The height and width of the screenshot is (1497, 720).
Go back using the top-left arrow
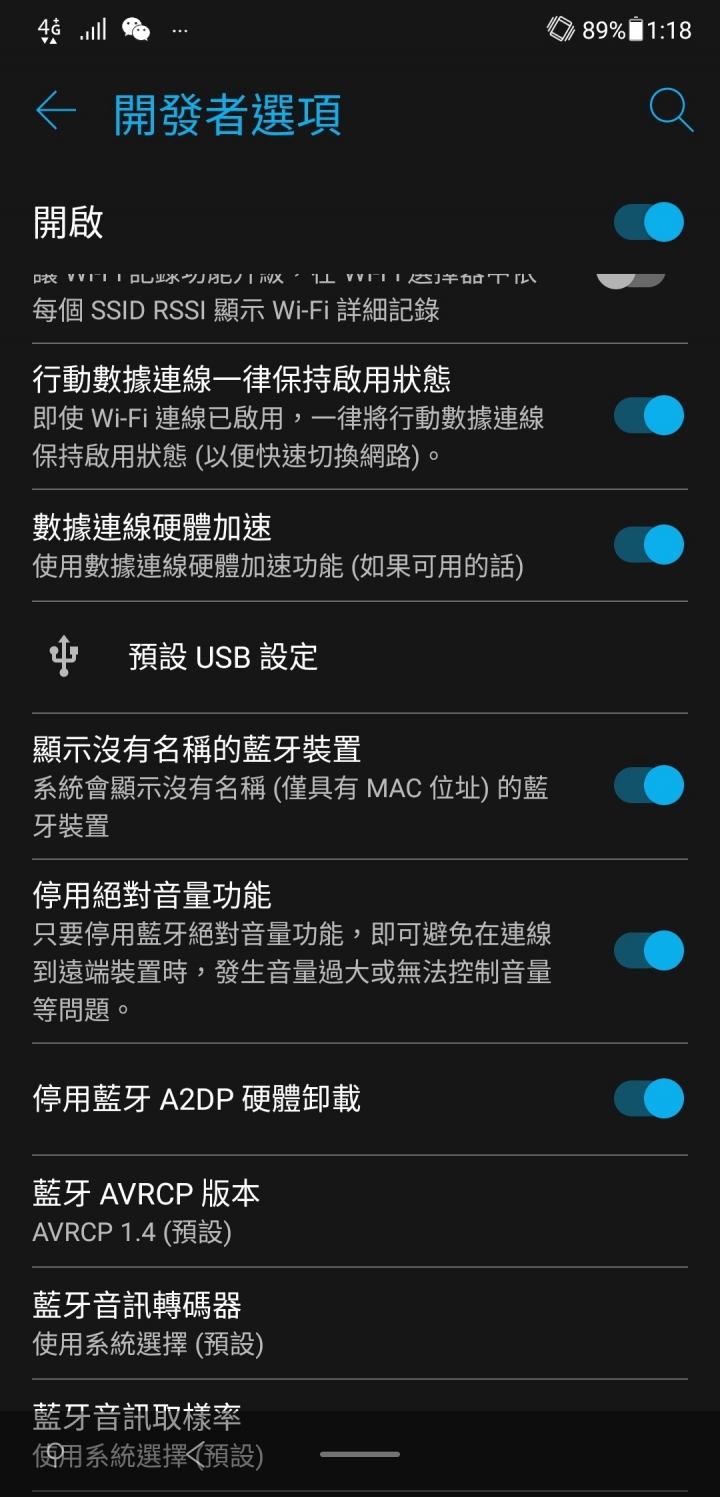click(56, 111)
